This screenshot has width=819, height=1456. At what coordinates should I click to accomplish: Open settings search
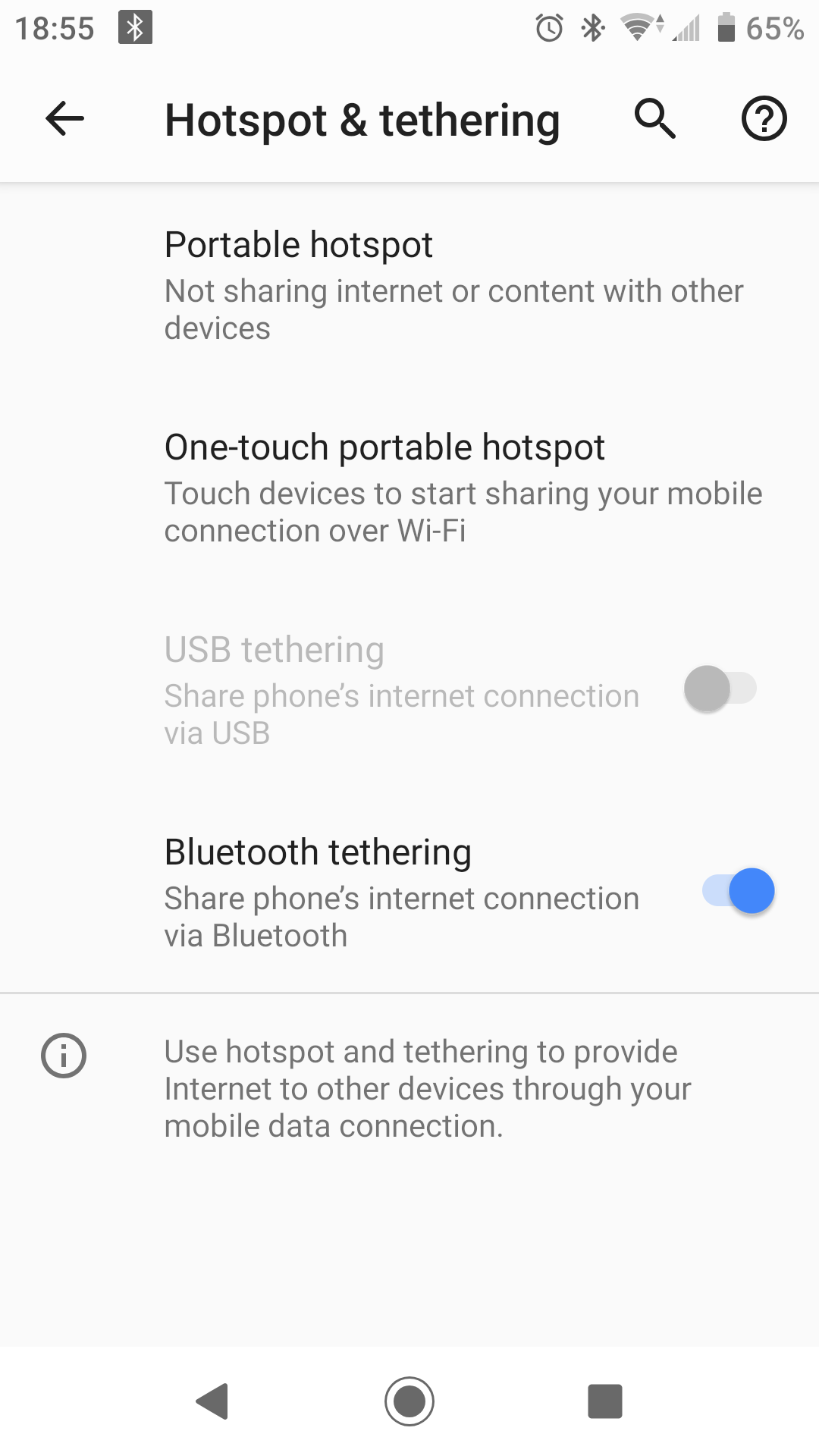[x=654, y=119]
